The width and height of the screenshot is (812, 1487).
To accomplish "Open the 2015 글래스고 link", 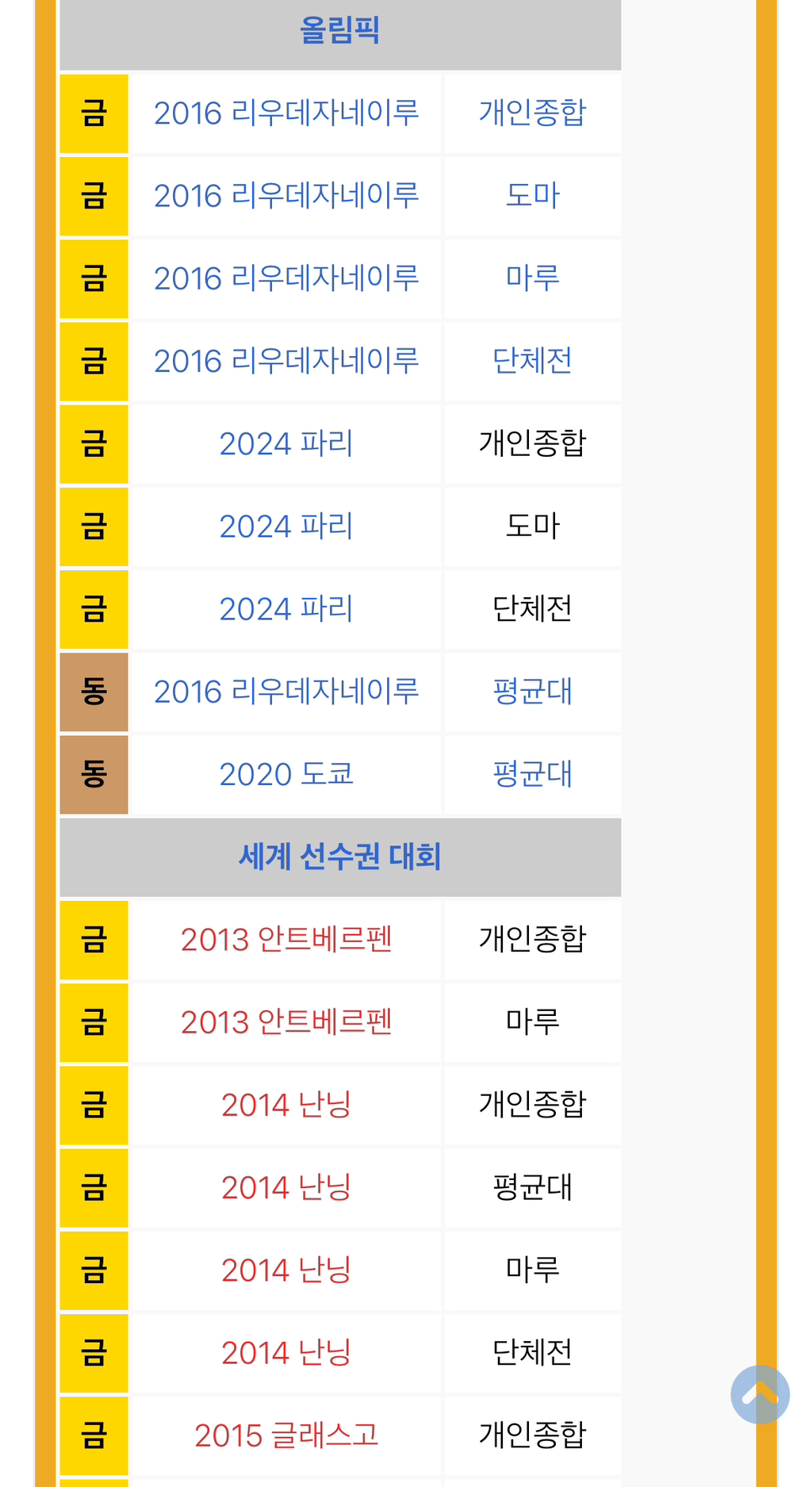I will (285, 1435).
